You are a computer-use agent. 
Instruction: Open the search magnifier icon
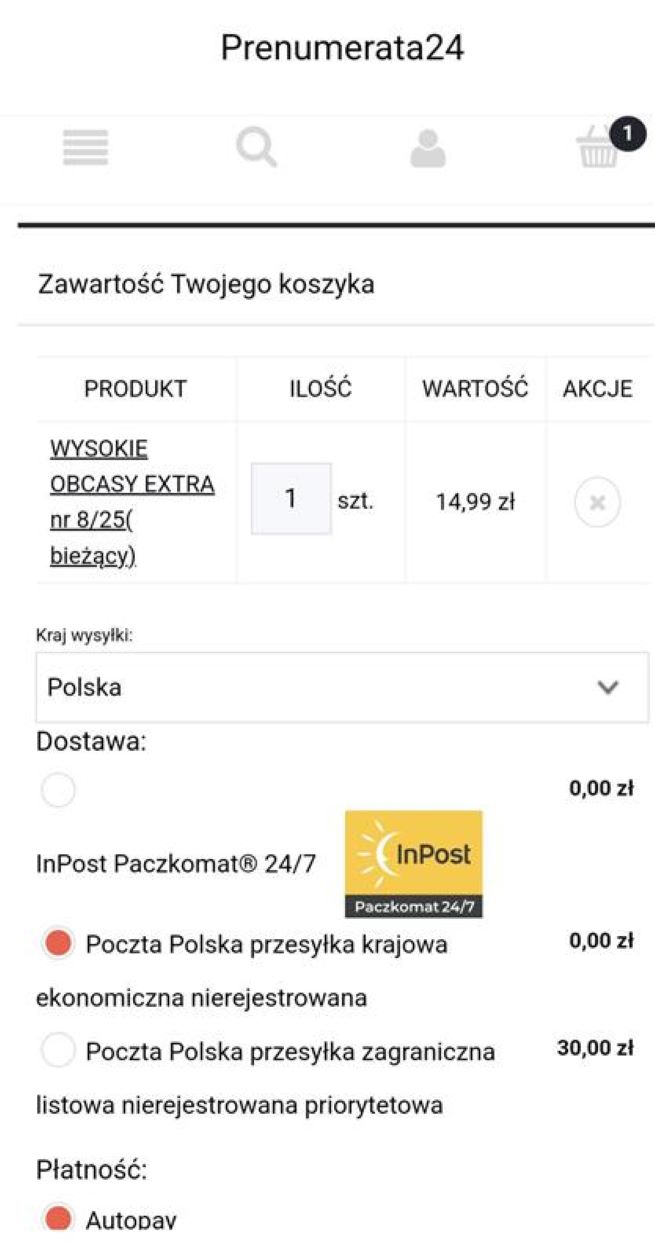[257, 148]
